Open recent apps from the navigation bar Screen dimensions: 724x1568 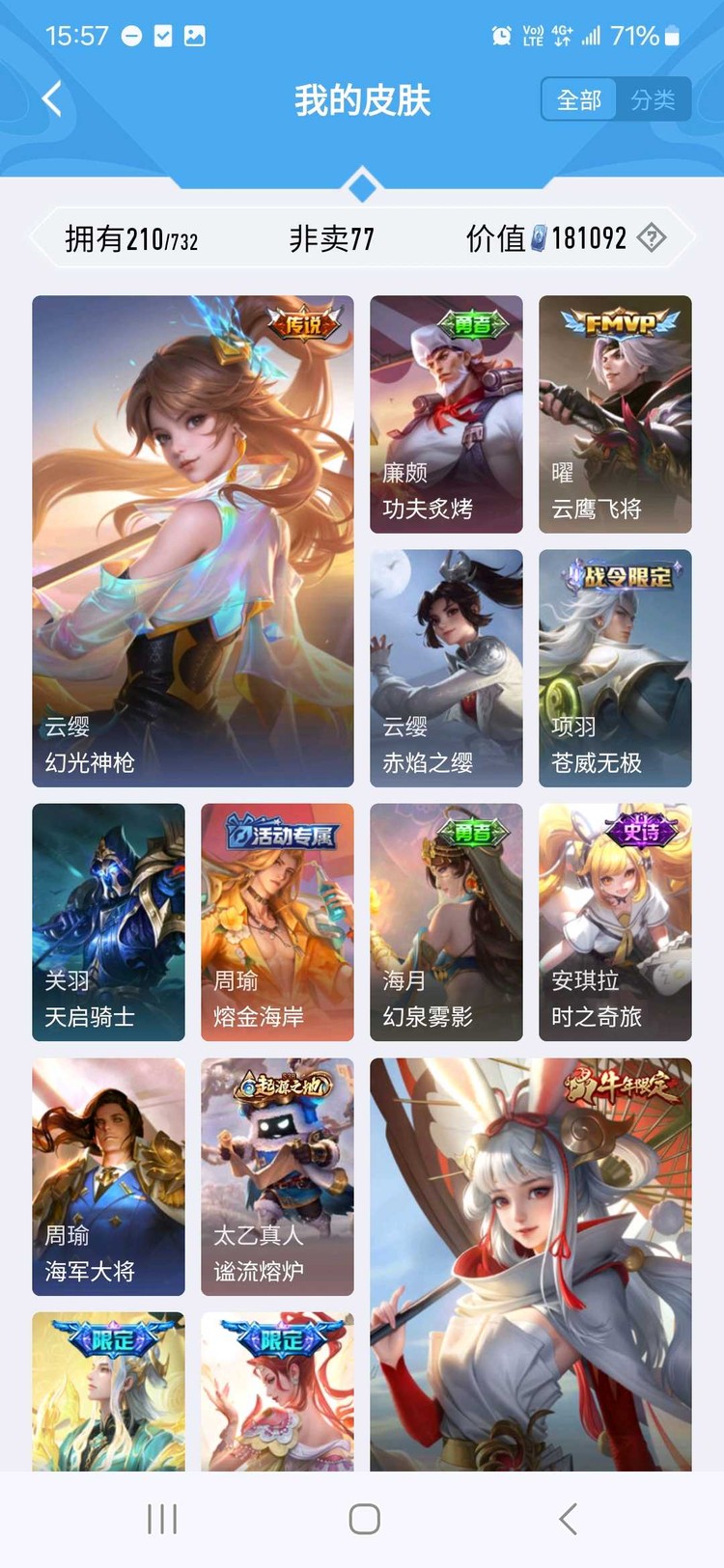162,1519
